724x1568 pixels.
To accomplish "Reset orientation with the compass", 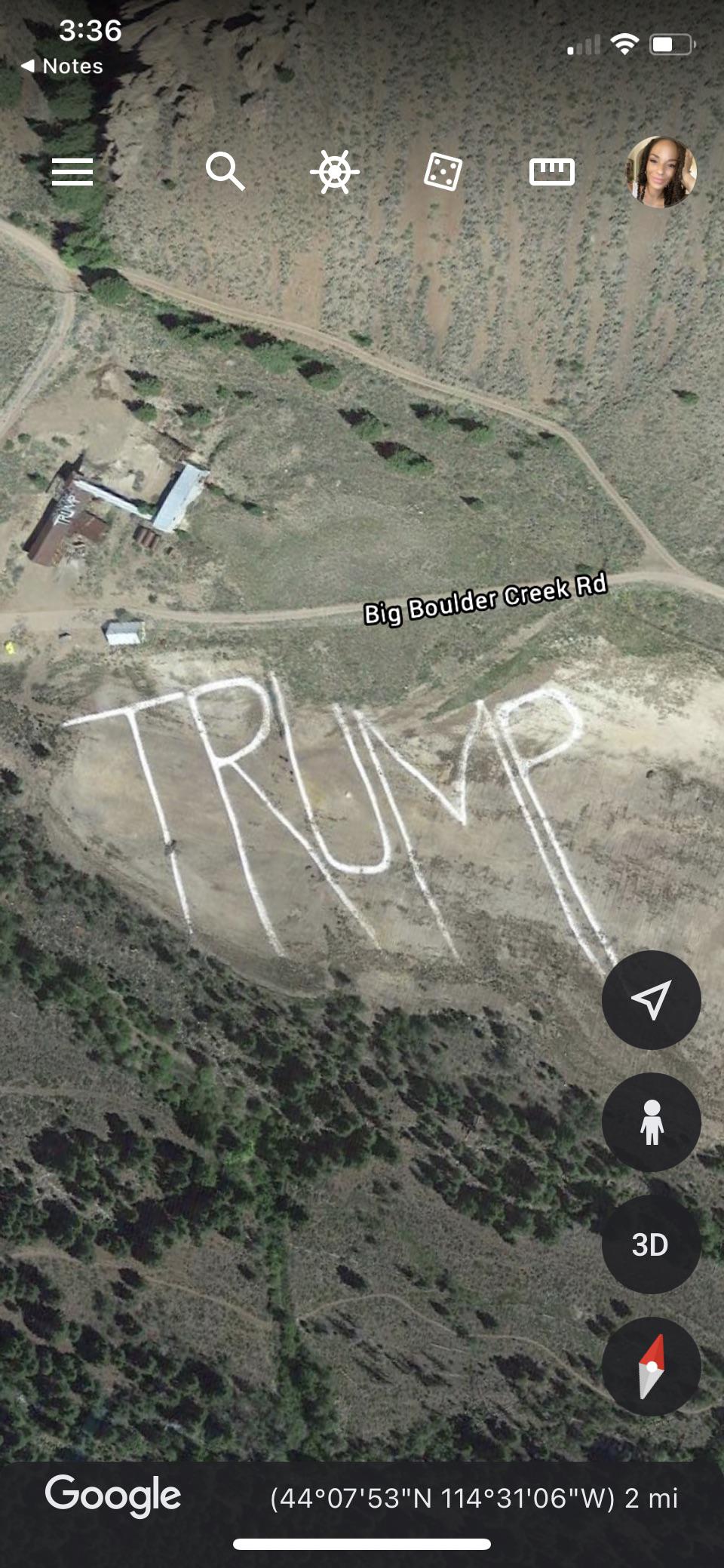I will coord(651,1367).
